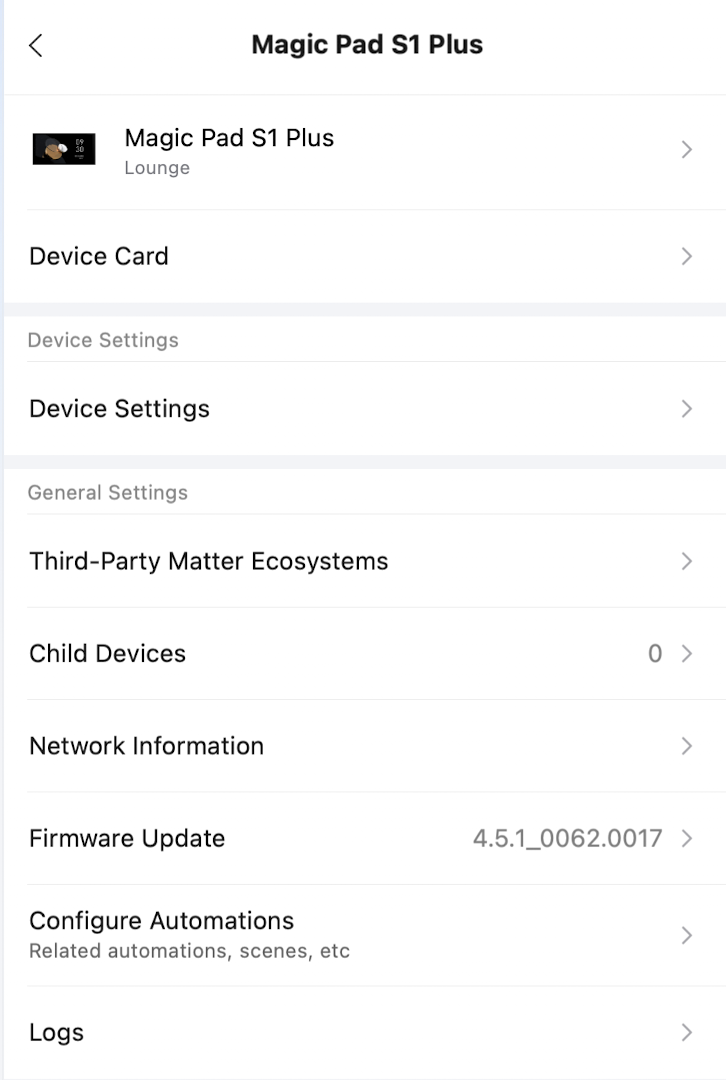Open Third-Party Matter Ecosystems
The height and width of the screenshot is (1080, 726).
point(360,561)
